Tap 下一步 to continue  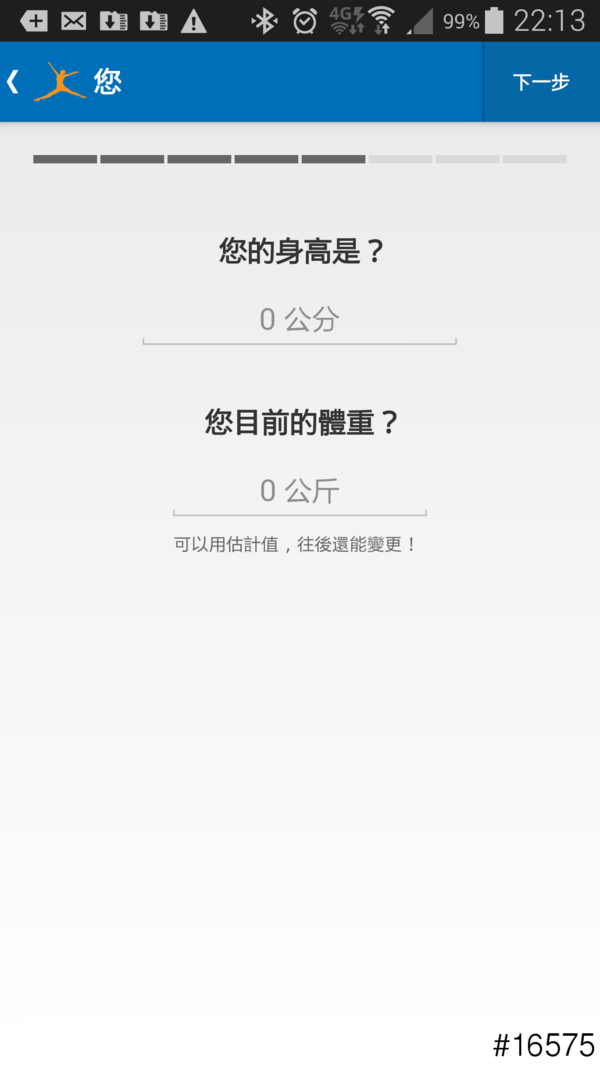(x=541, y=82)
